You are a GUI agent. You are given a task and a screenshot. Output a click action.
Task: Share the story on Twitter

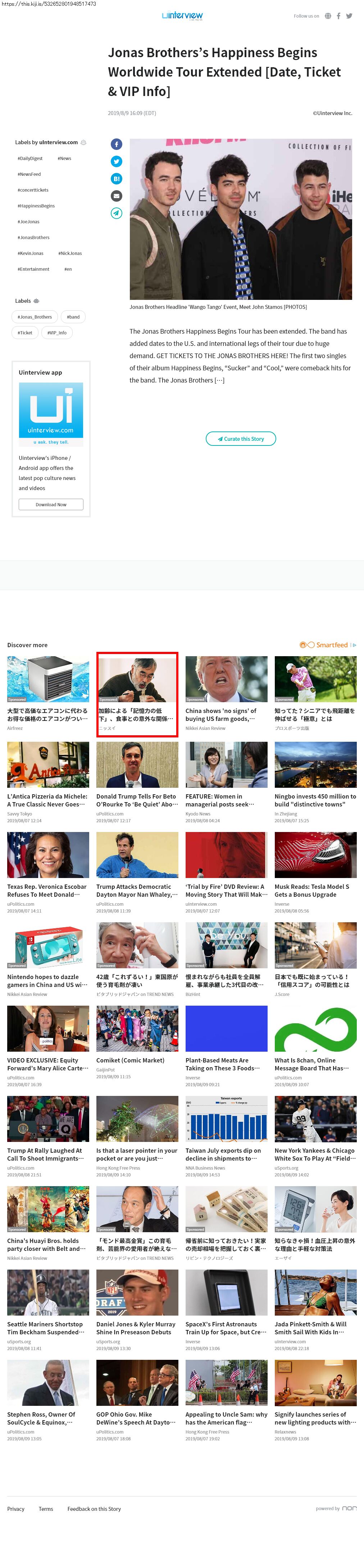[x=116, y=161]
